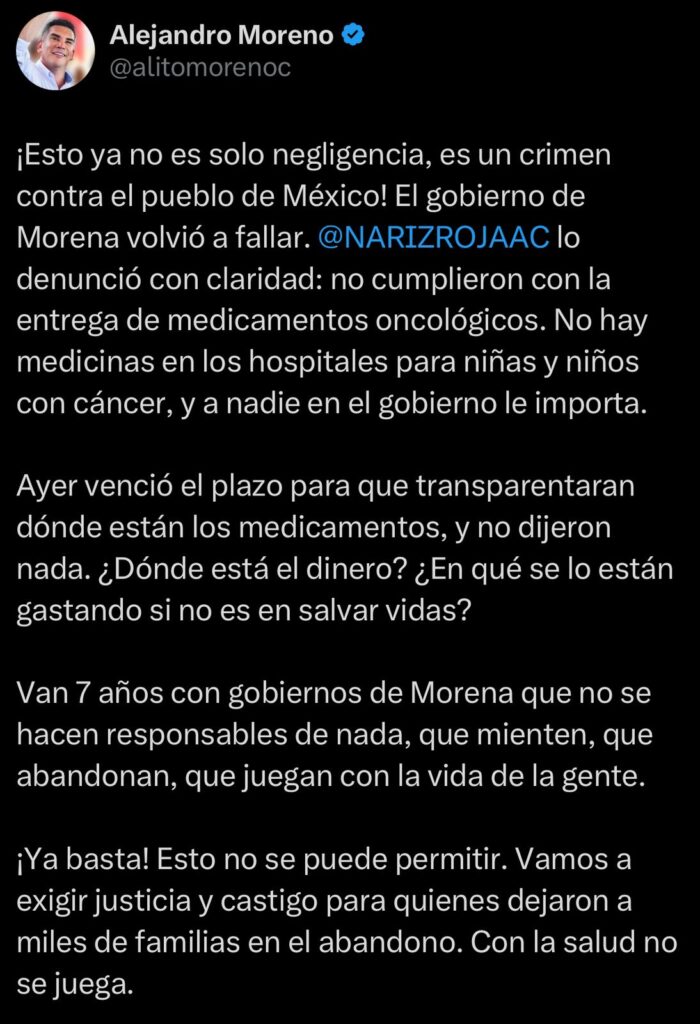Open Alejandro Moreno's profile picture
This screenshot has height=1024, width=700.
55,52
